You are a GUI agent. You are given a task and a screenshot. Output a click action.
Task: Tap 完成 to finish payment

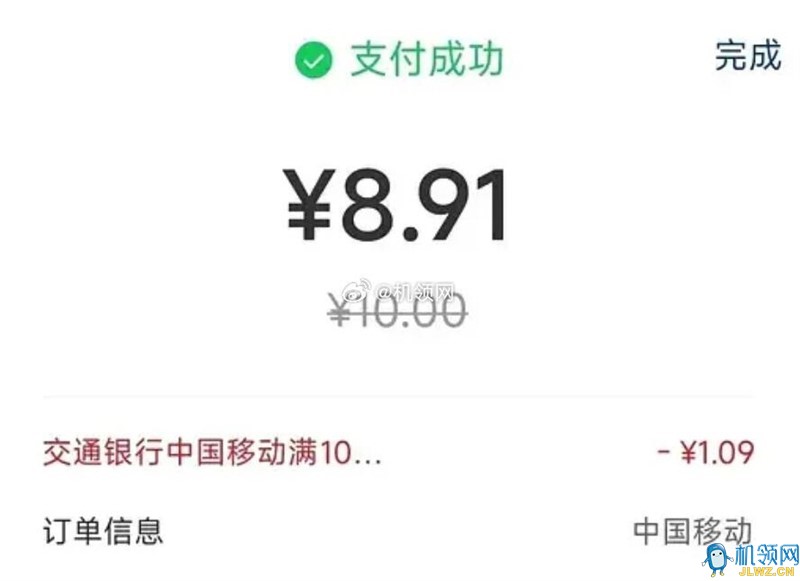coord(747,56)
